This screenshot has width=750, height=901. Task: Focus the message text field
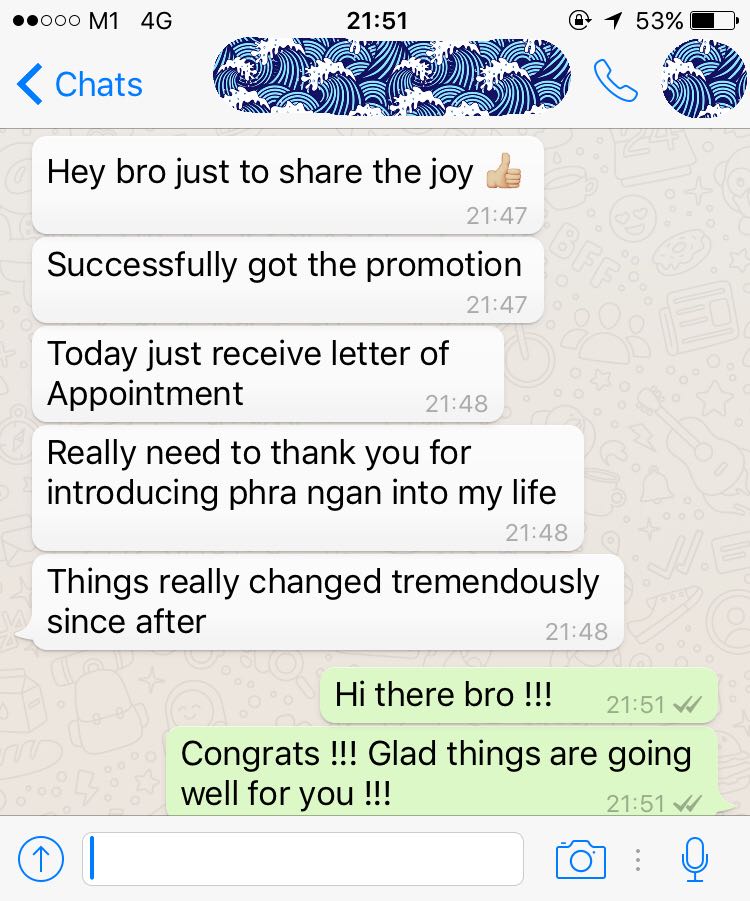tap(304, 858)
